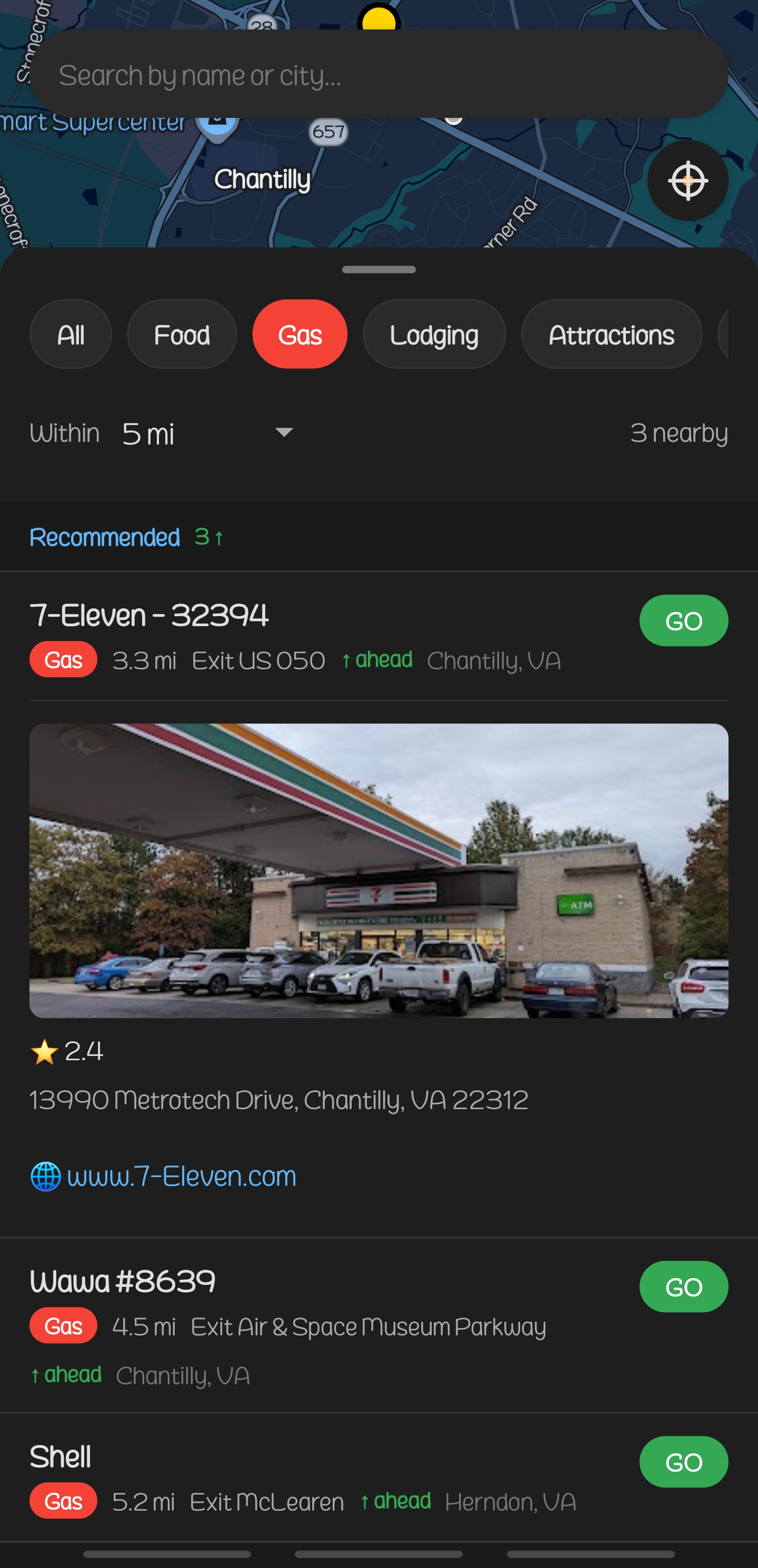Tap the search by name or city field
Viewport: 758px width, 1568px height.
point(378,74)
